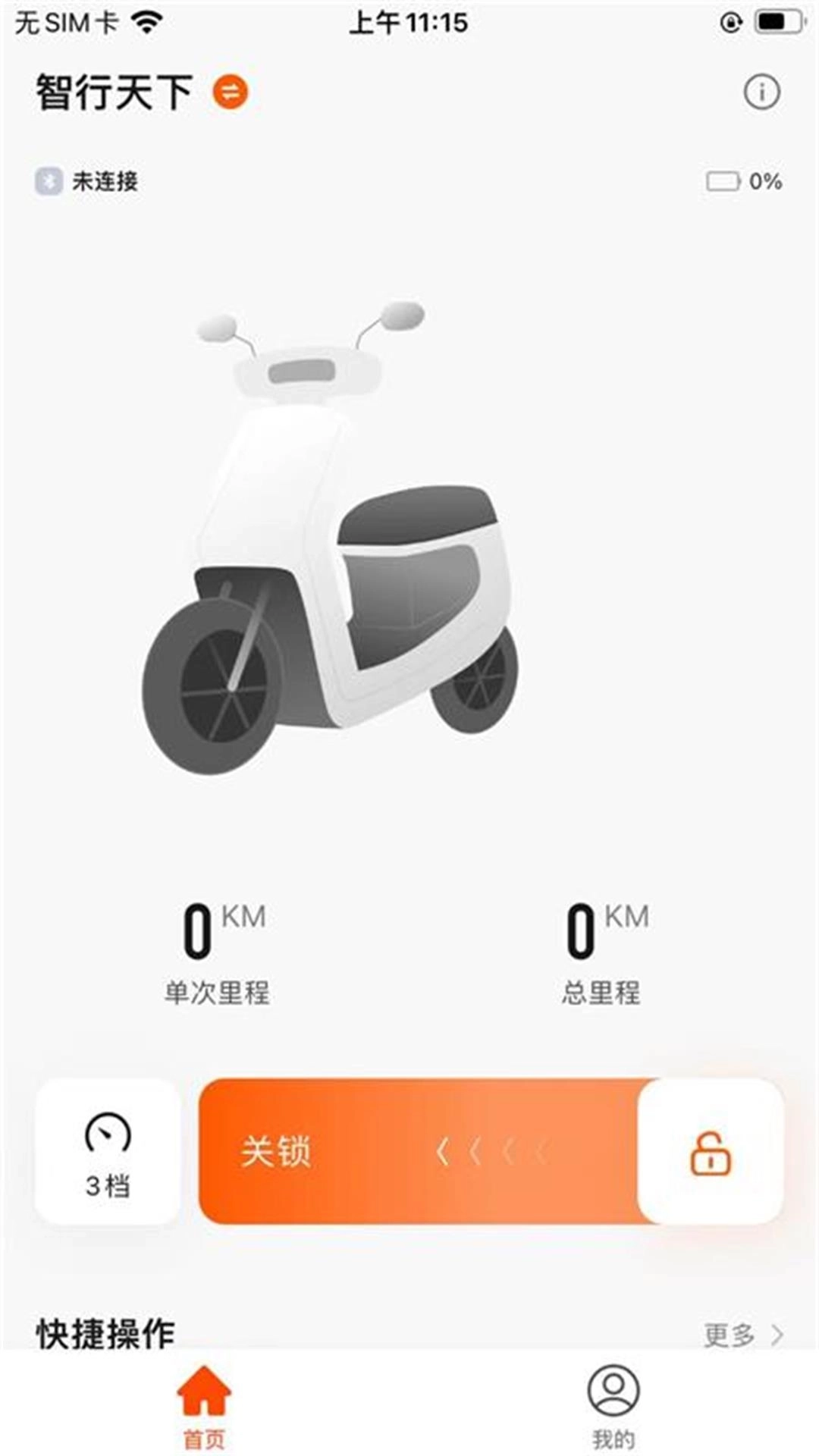Tap the chevron arrows inside the slider bar
819x1456 pixels.
[493, 1150]
